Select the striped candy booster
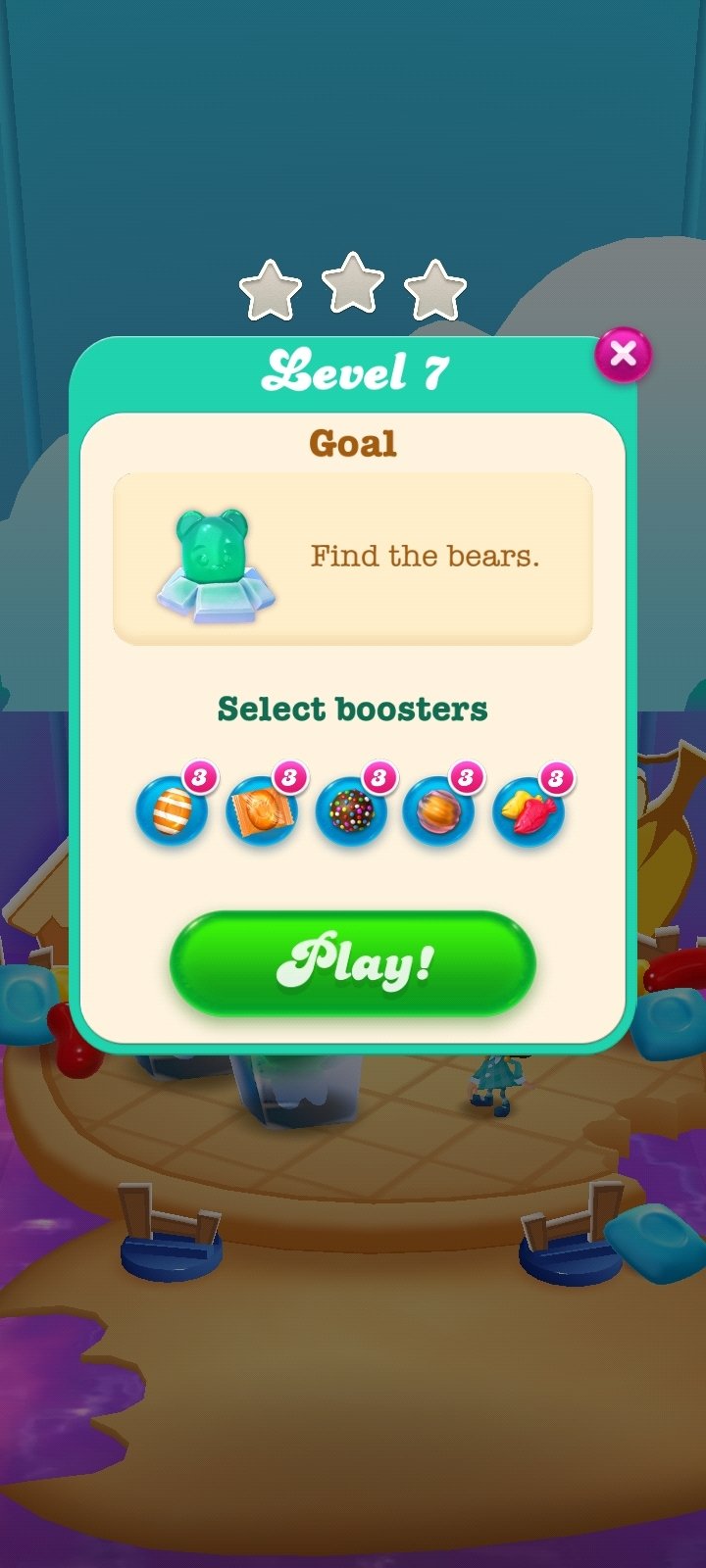 click(x=172, y=809)
